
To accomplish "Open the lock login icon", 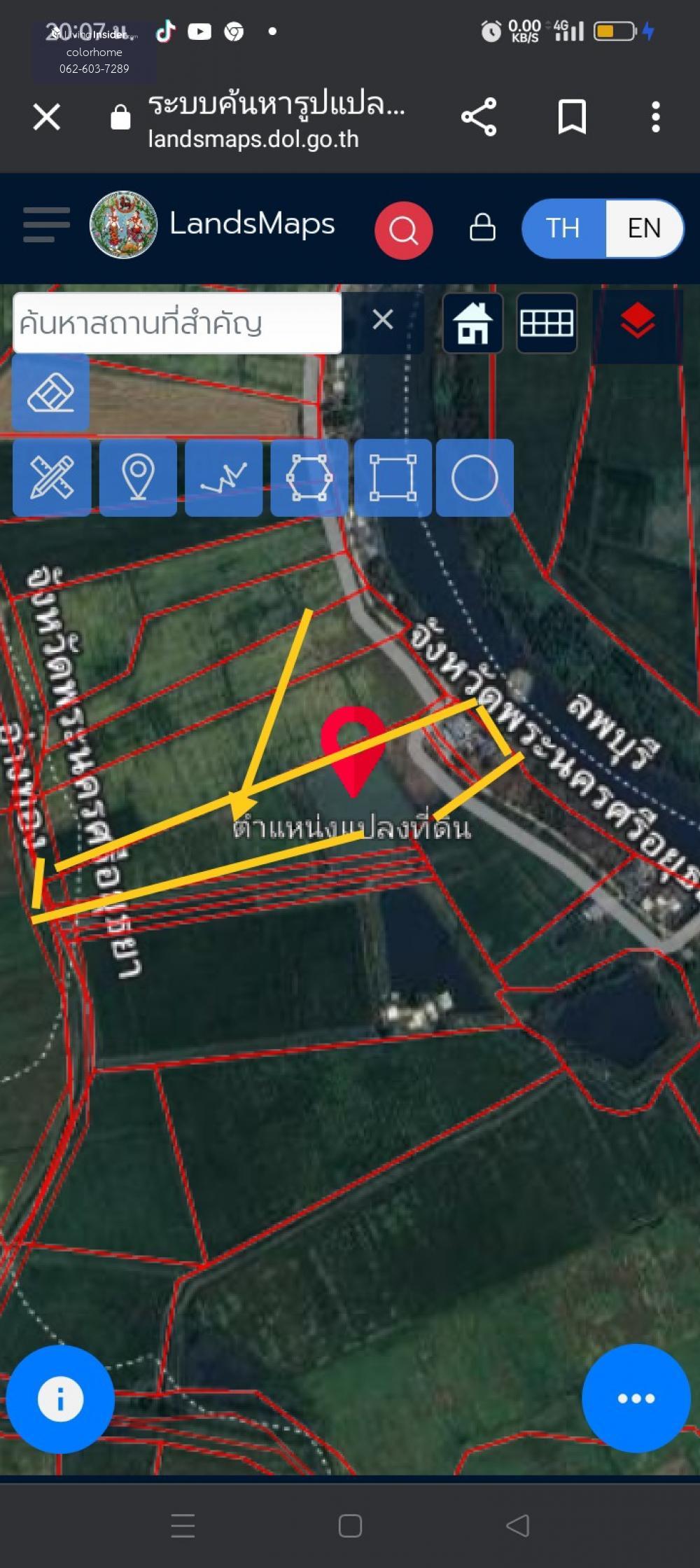I will (482, 228).
